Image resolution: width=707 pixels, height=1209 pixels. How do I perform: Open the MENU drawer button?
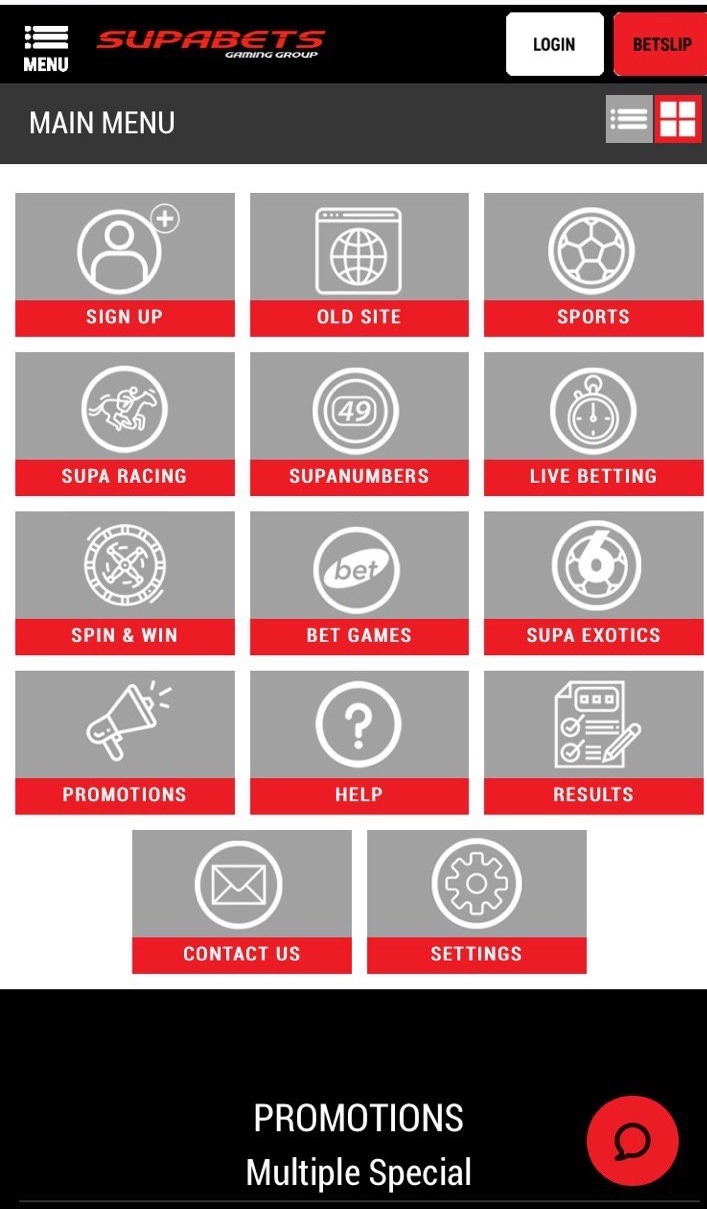(x=46, y=47)
